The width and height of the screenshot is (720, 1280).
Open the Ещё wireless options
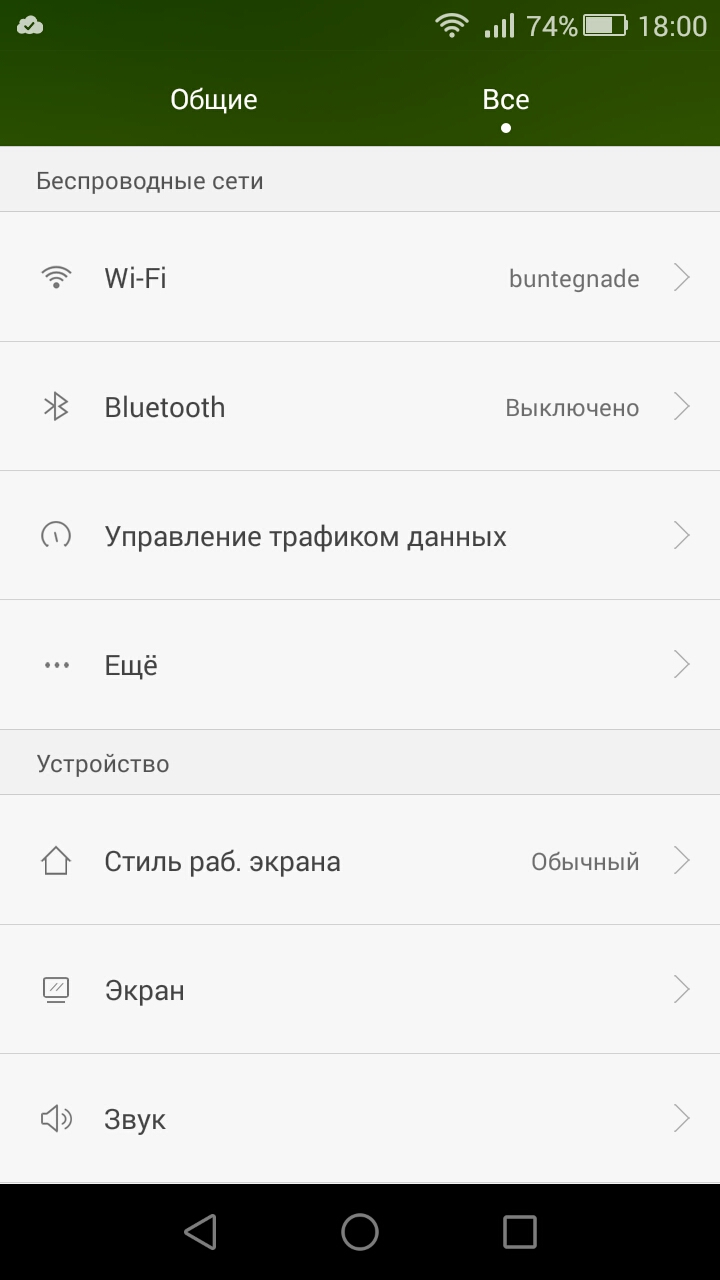coord(360,665)
